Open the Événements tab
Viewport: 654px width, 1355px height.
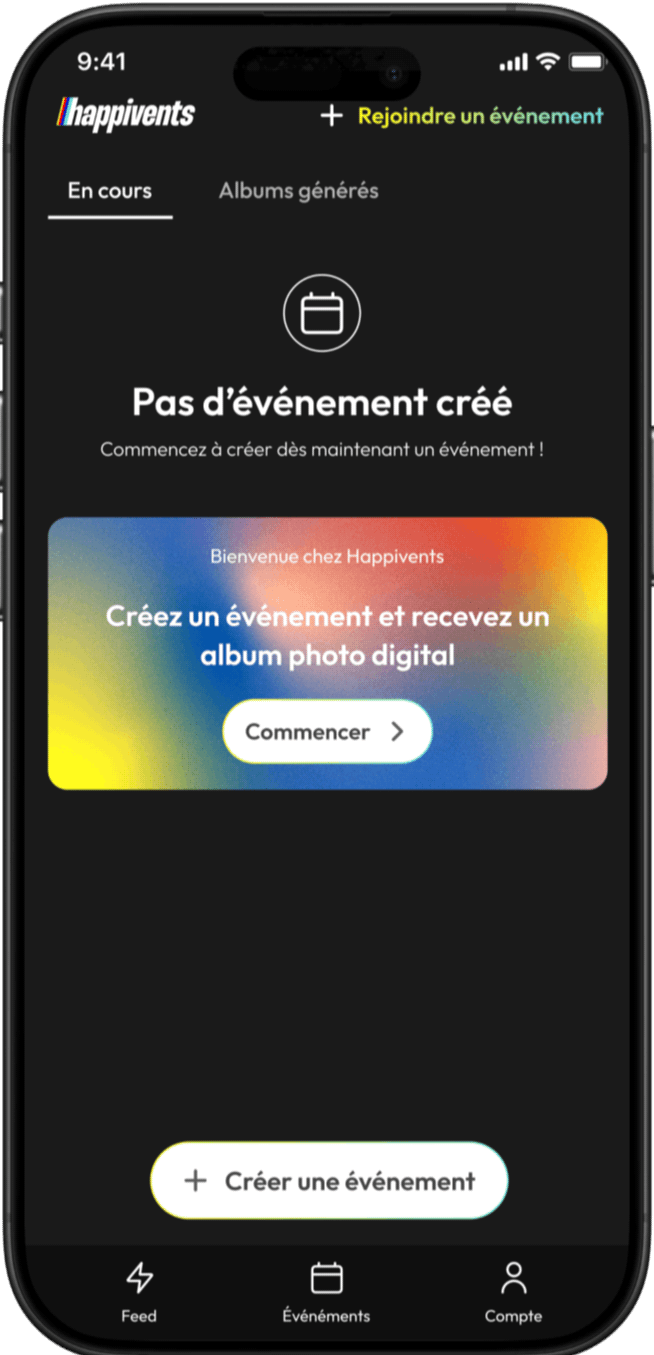coord(326,1292)
